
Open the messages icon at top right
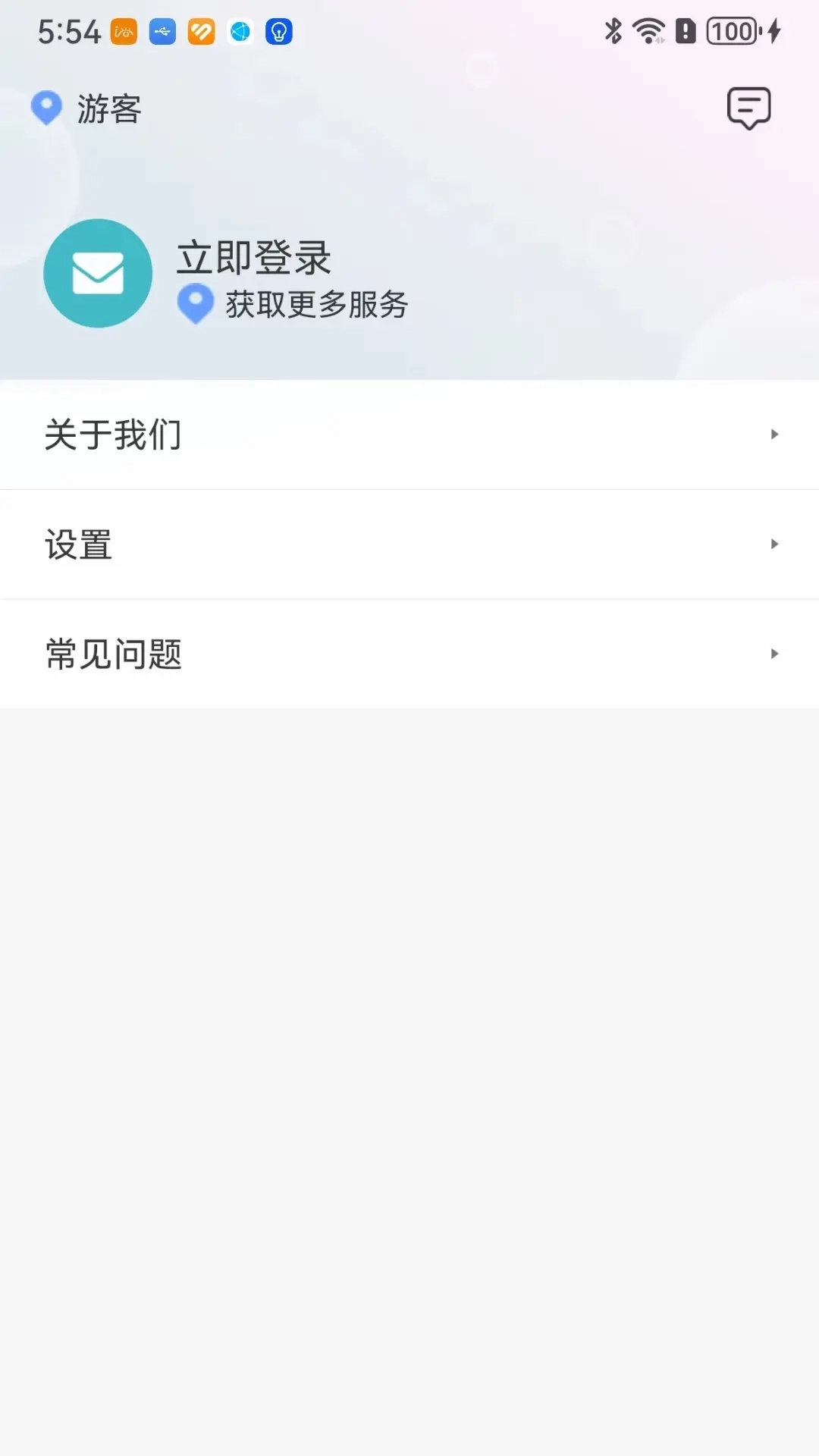pyautogui.click(x=748, y=108)
